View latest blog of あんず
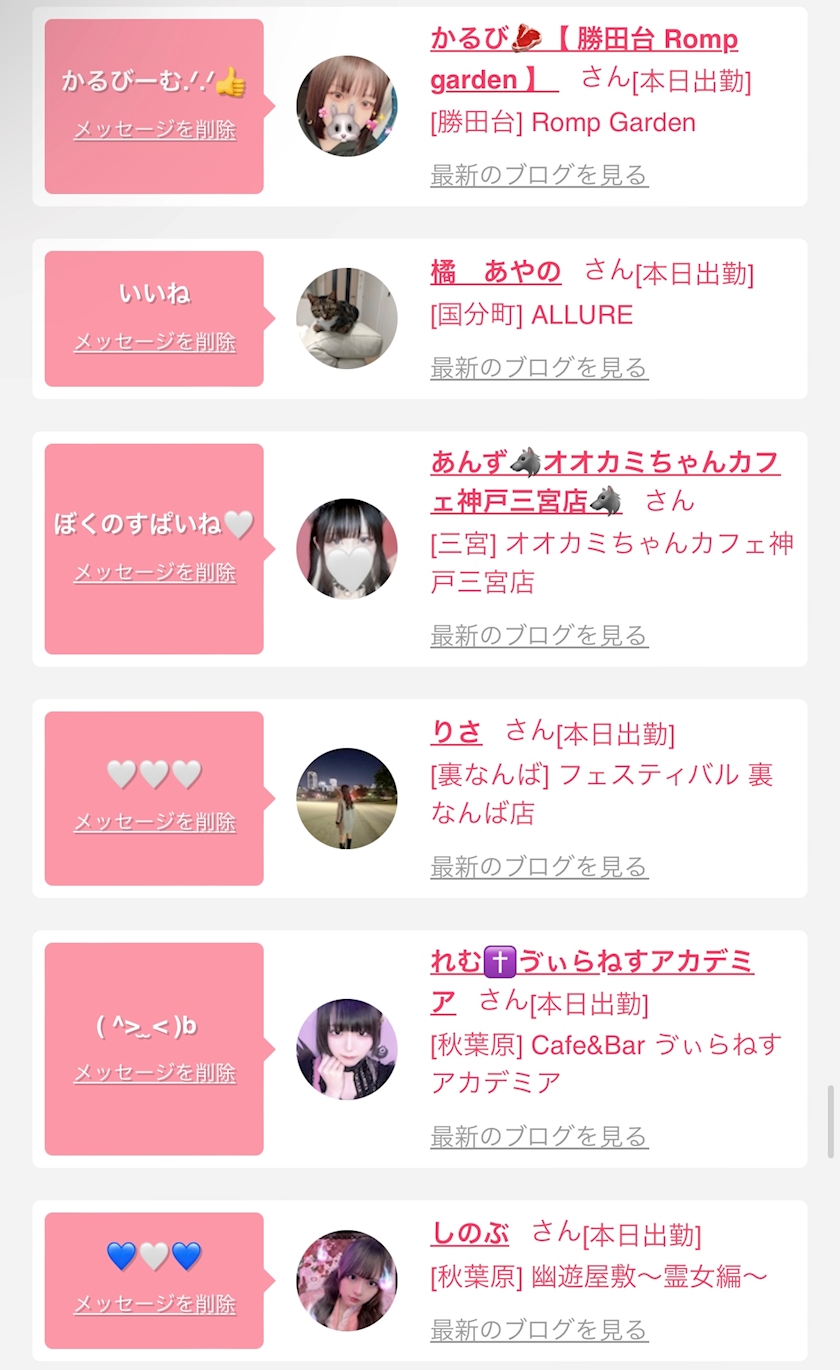 point(539,635)
